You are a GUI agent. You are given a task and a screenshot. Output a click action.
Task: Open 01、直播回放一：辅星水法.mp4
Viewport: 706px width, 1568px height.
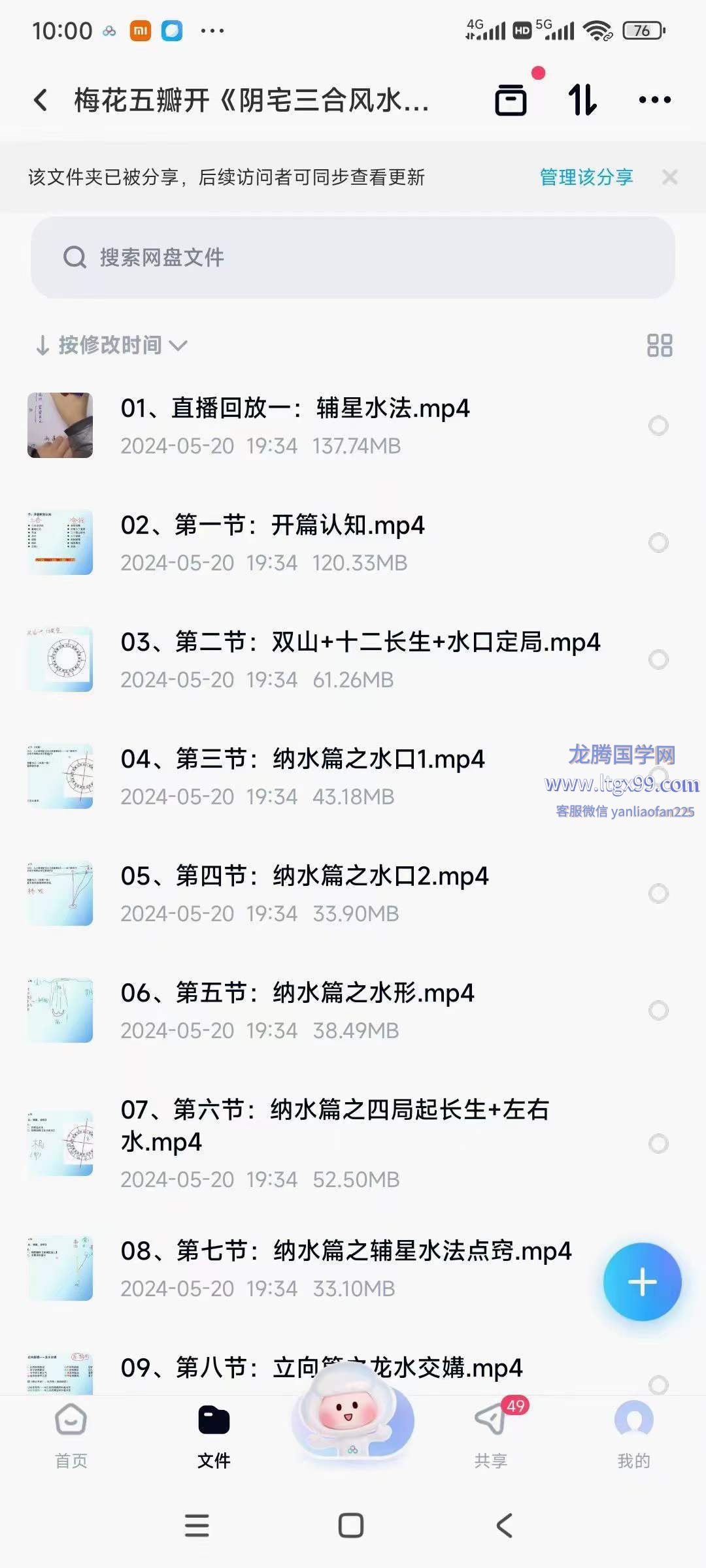(x=294, y=409)
